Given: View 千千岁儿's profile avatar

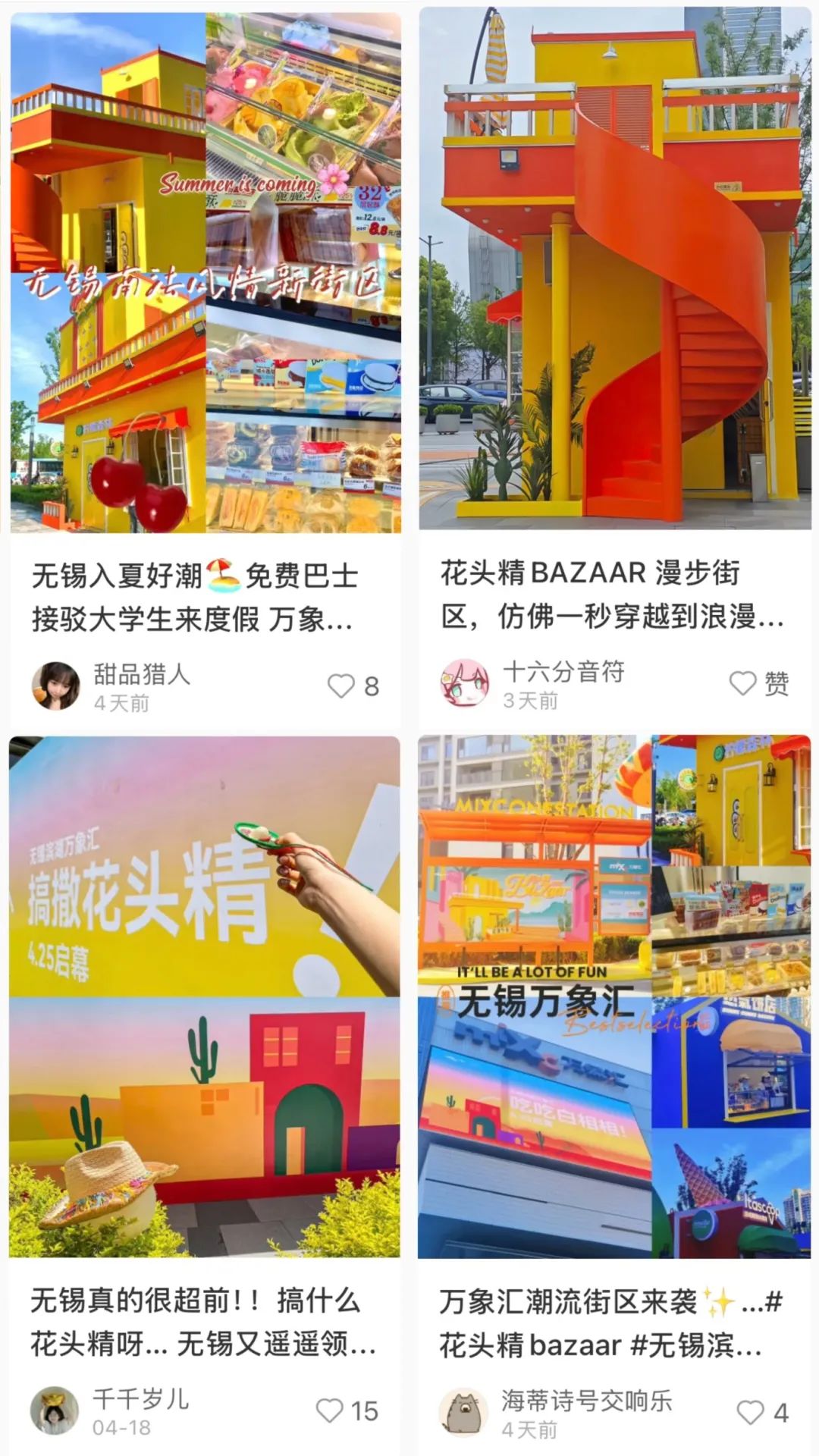Looking at the screenshot, I should [x=55, y=1411].
